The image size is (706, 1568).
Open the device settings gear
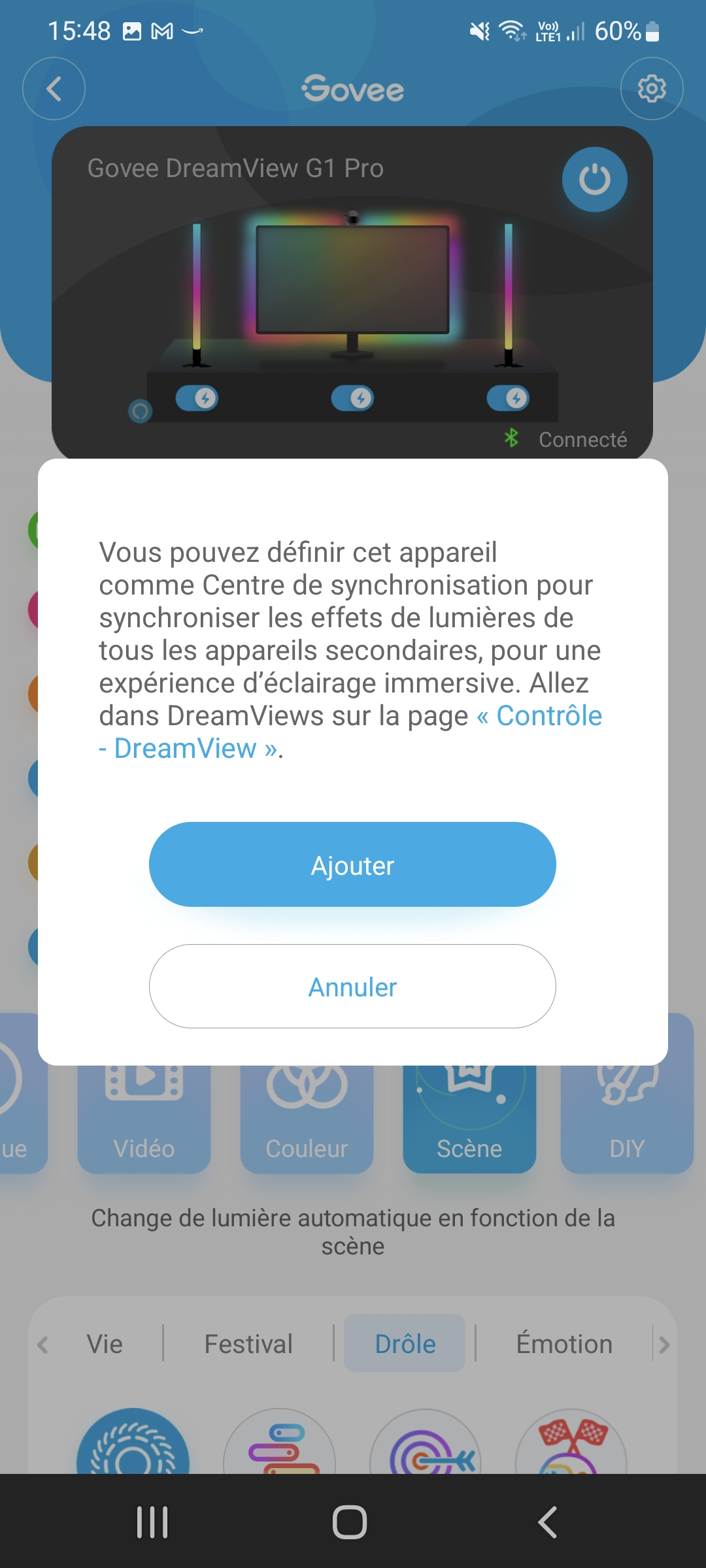click(651, 89)
